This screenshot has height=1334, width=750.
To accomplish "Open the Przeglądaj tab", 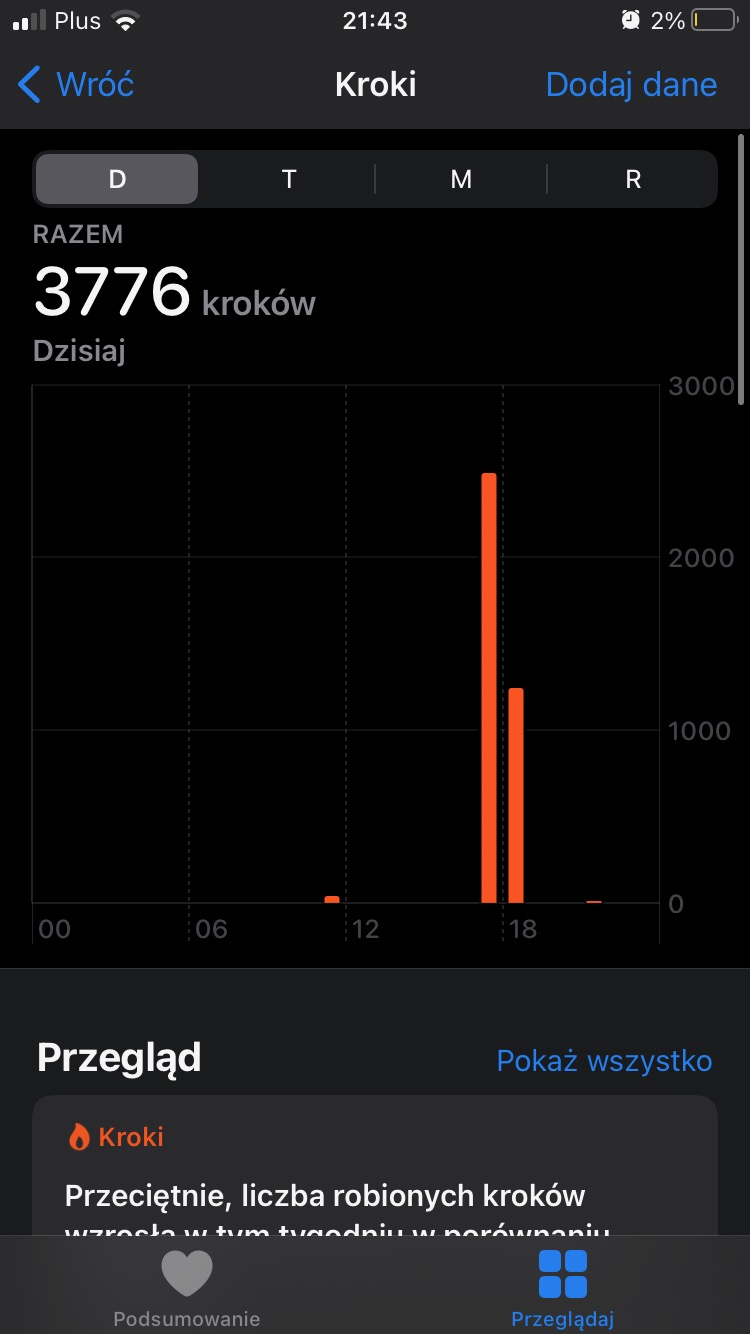I will point(563,1288).
